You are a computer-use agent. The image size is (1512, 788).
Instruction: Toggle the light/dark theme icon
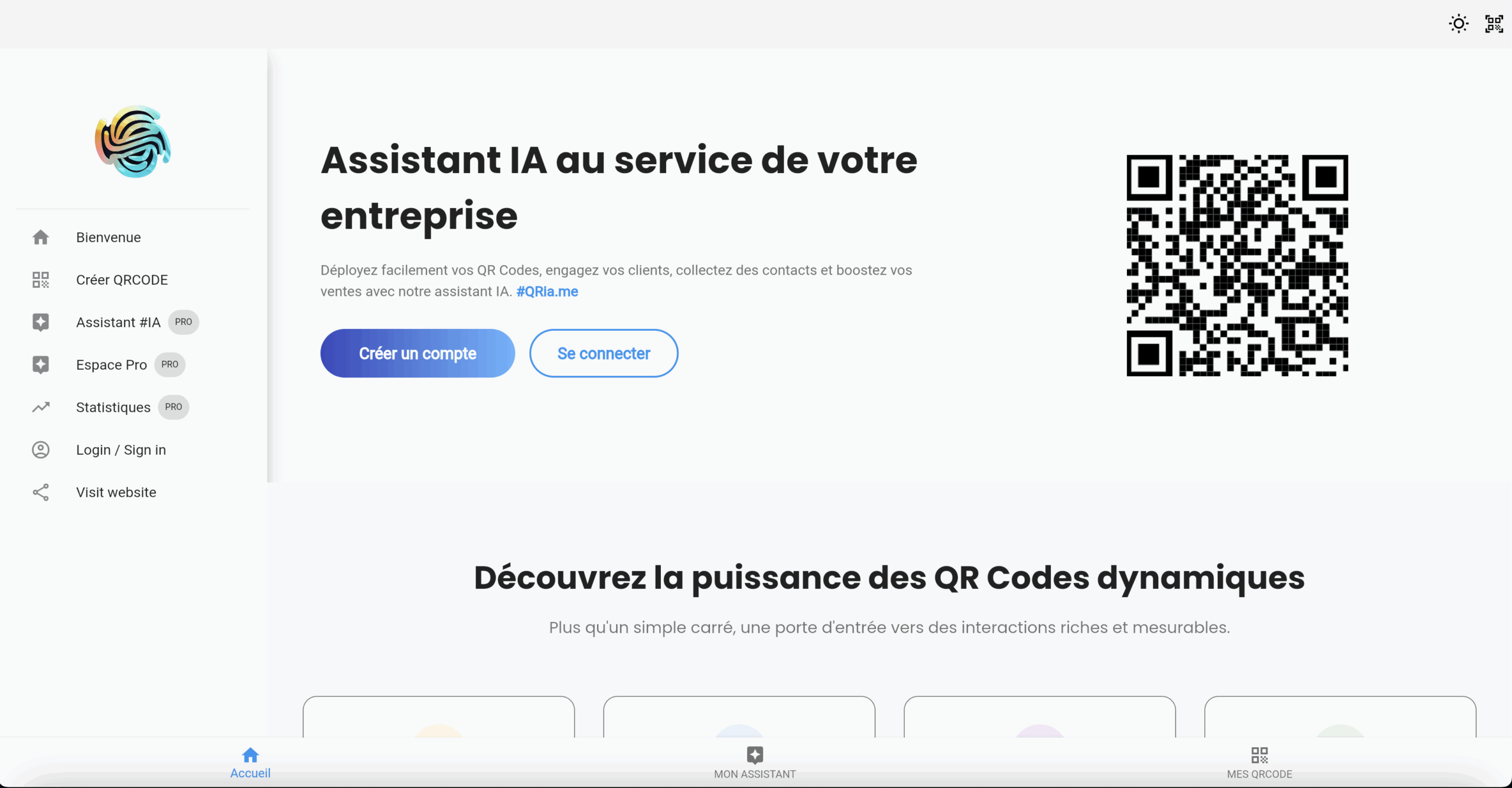pos(1458,24)
